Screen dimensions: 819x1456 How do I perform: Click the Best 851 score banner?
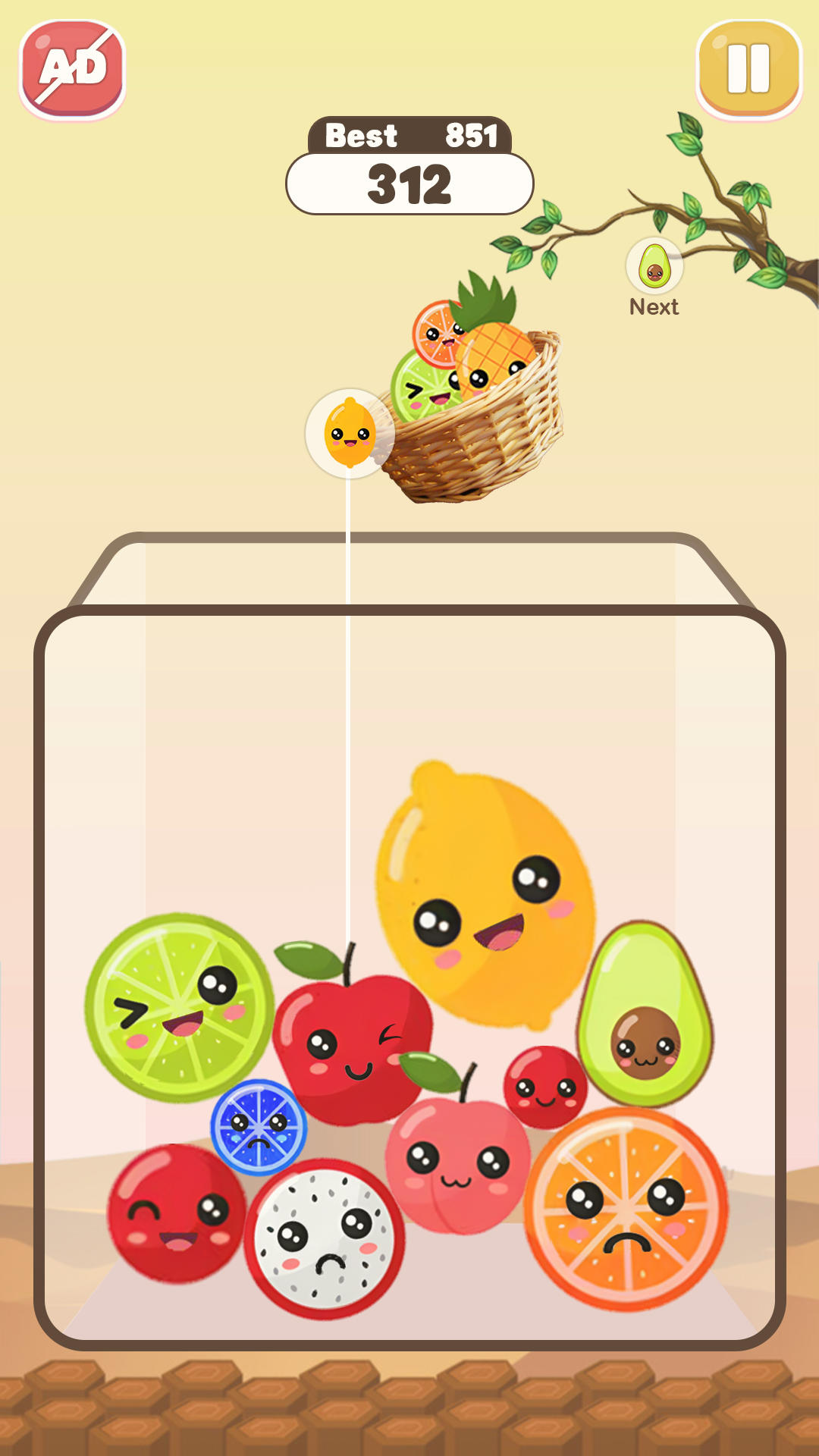click(409, 135)
